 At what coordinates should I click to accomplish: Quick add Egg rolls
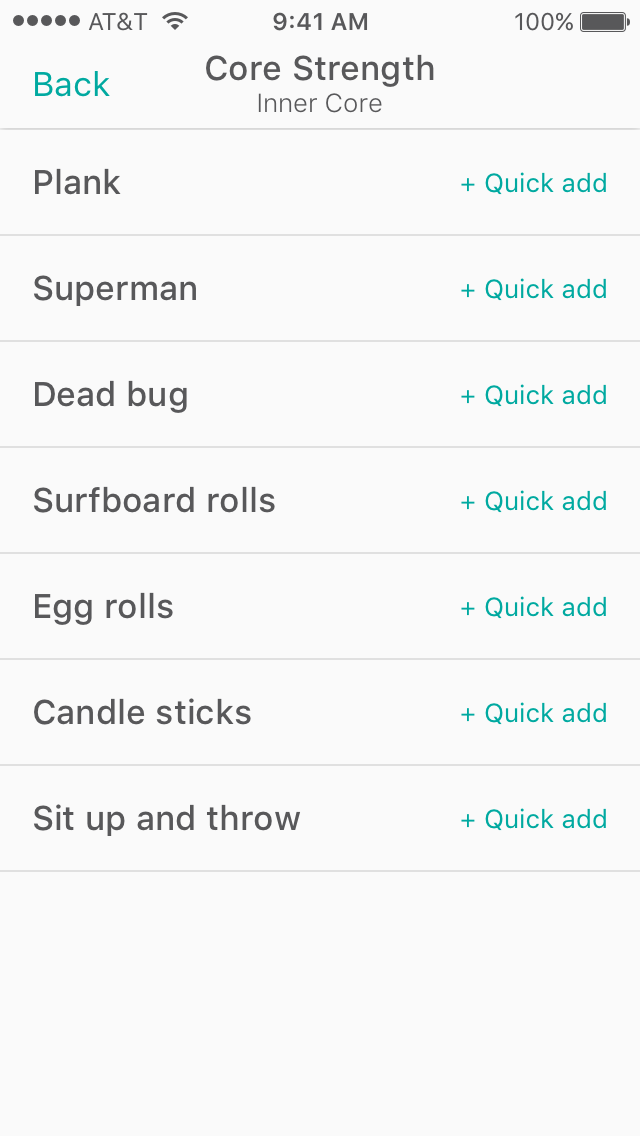coord(534,606)
